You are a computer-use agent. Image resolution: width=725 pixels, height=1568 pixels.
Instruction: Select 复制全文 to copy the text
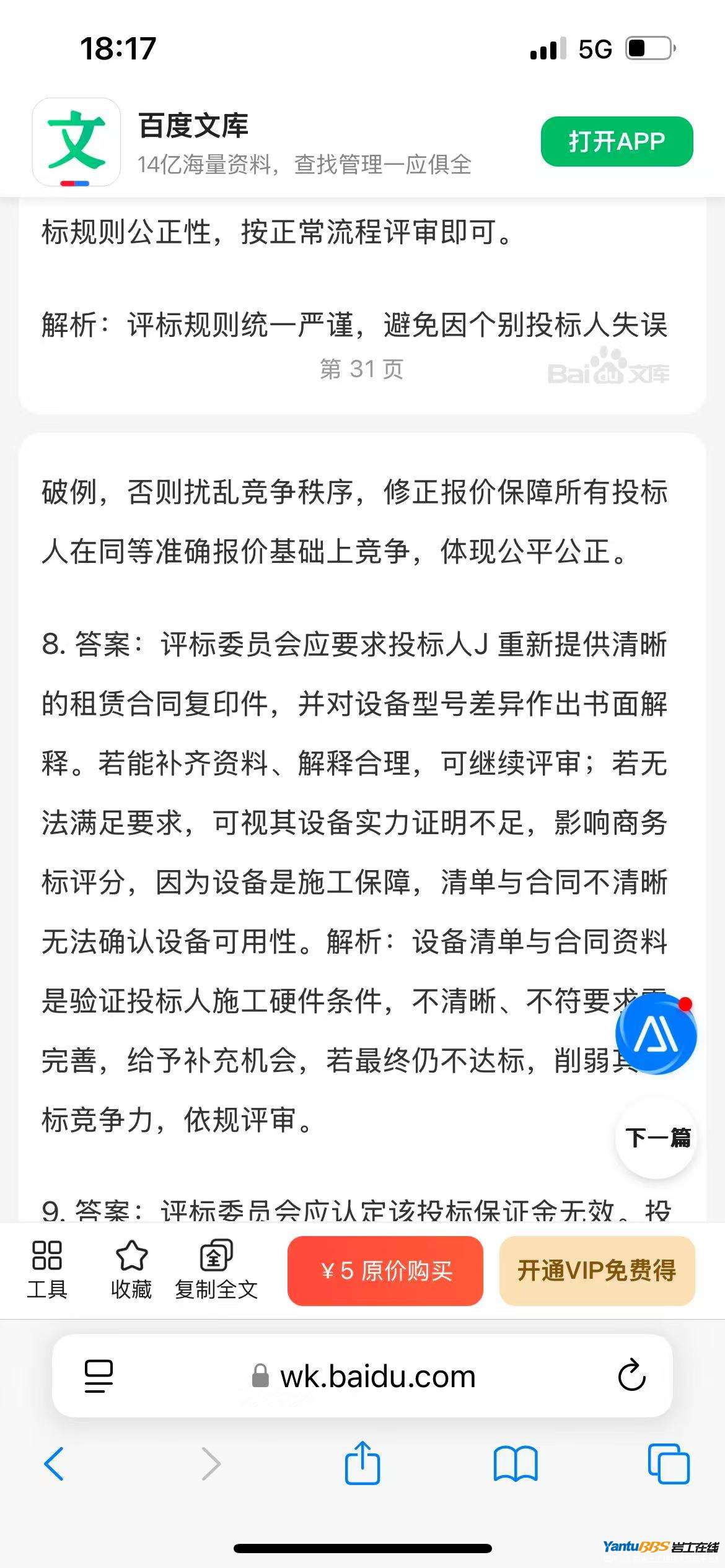216,1270
